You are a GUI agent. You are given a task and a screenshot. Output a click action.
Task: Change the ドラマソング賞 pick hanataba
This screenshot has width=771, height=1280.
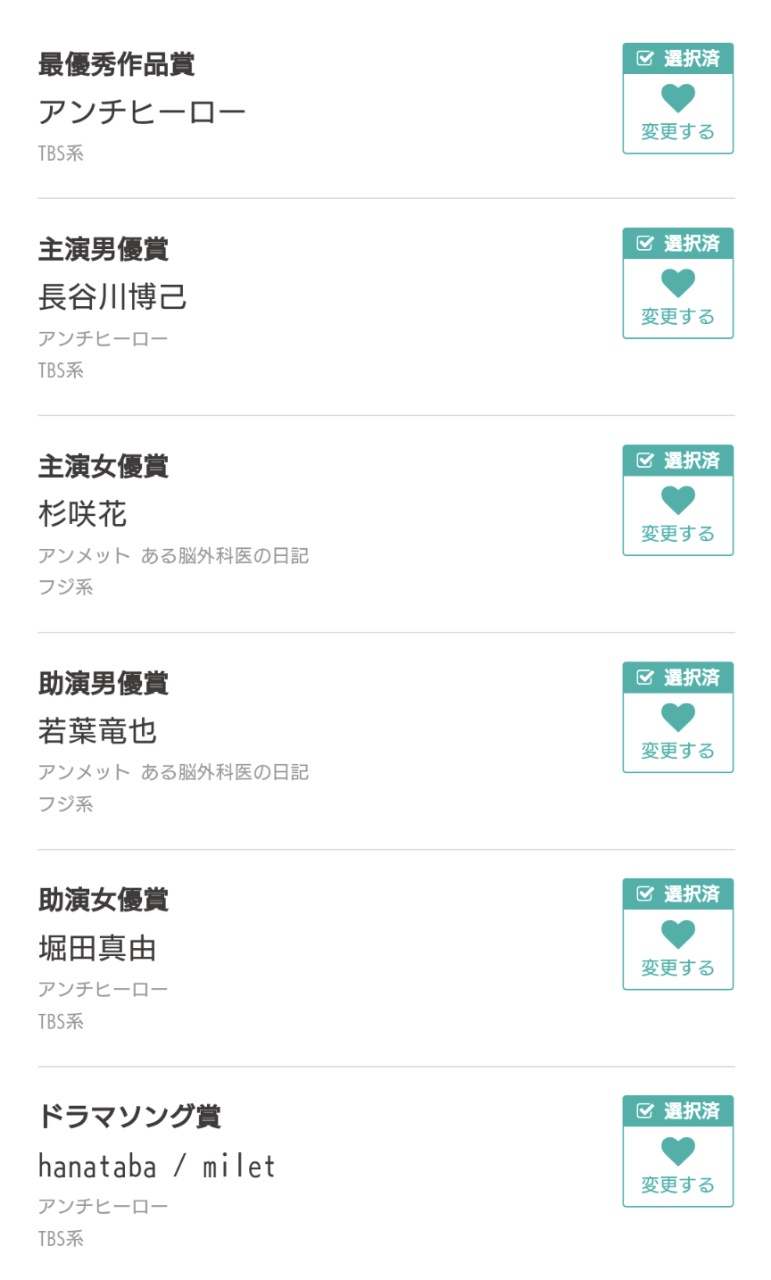(x=677, y=1166)
